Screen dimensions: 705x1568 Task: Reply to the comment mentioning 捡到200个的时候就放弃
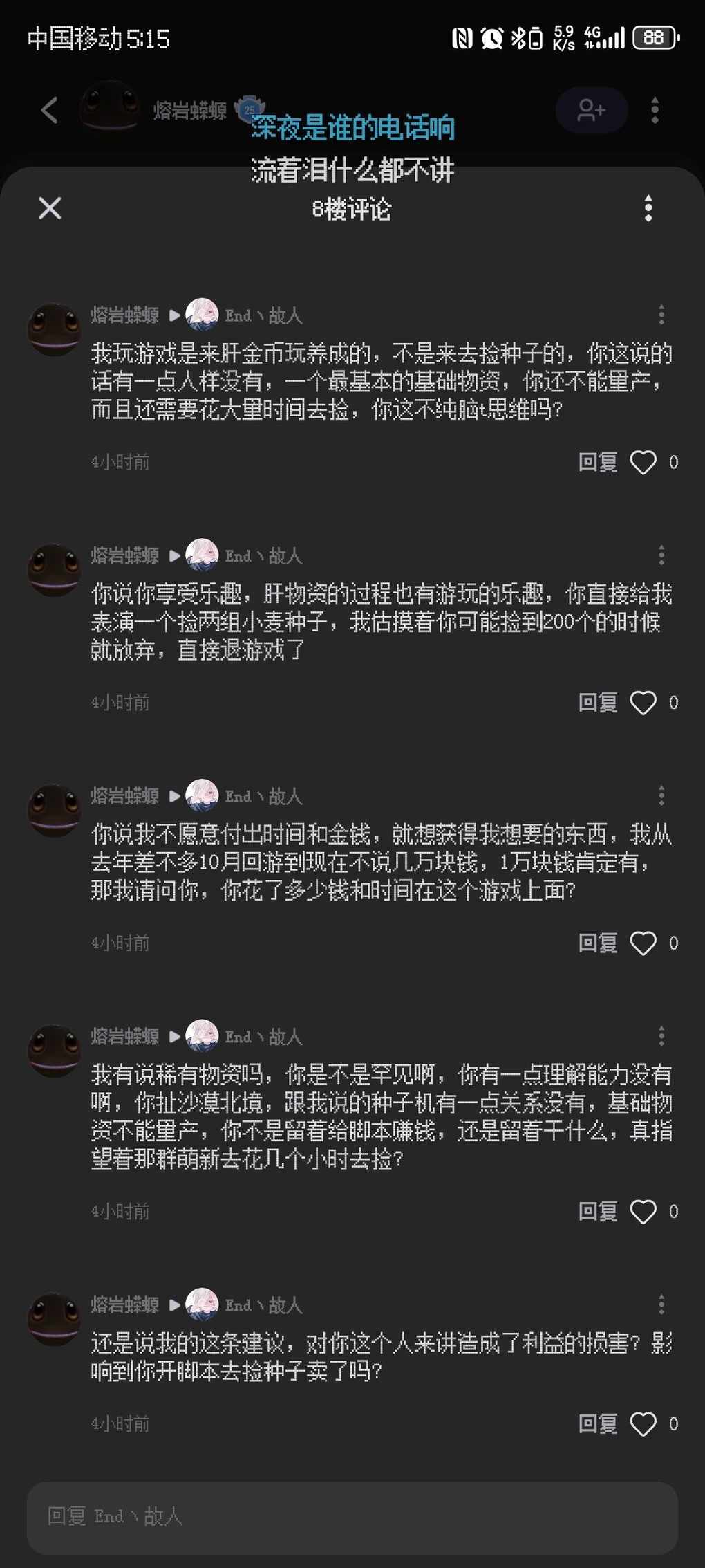(597, 703)
